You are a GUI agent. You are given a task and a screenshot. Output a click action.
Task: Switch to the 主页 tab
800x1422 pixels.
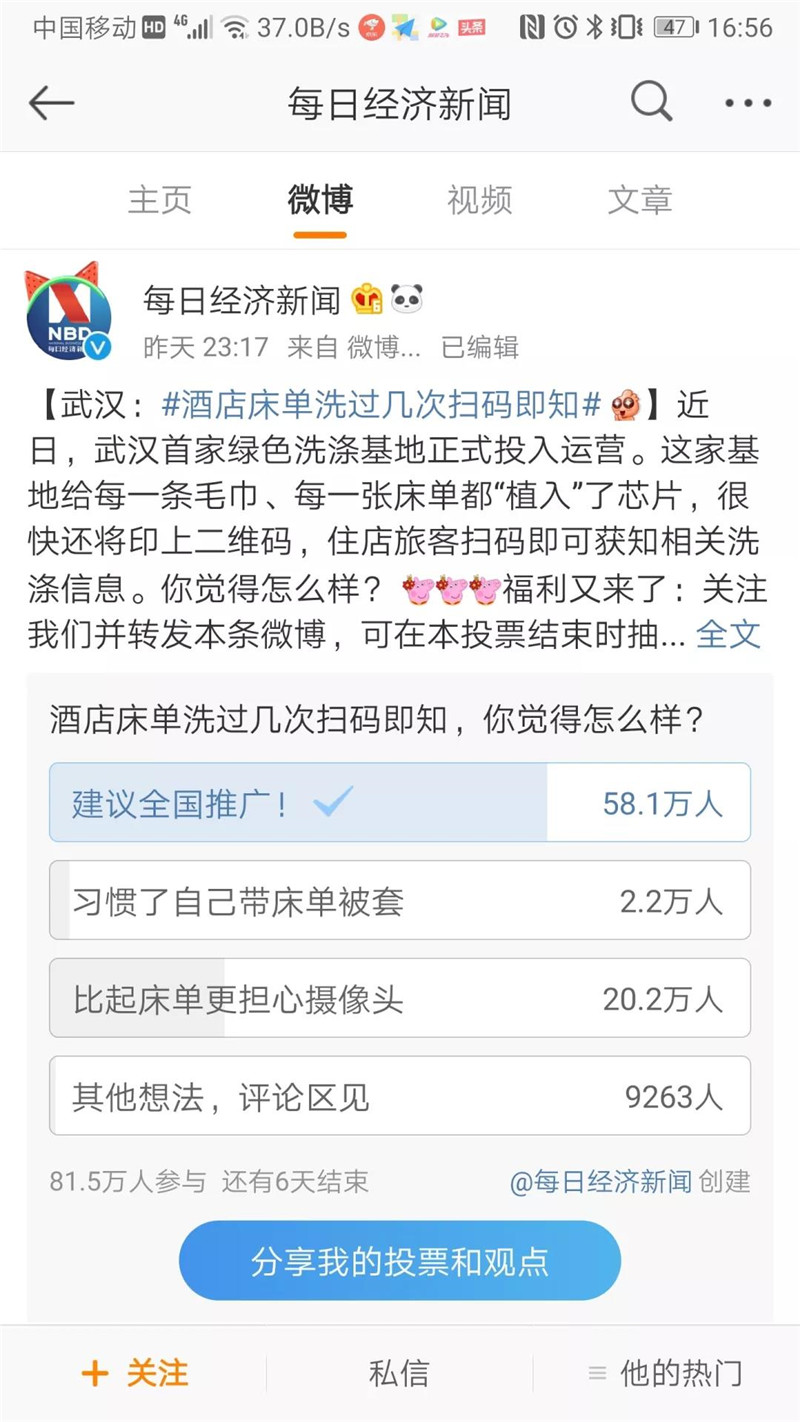click(x=159, y=200)
